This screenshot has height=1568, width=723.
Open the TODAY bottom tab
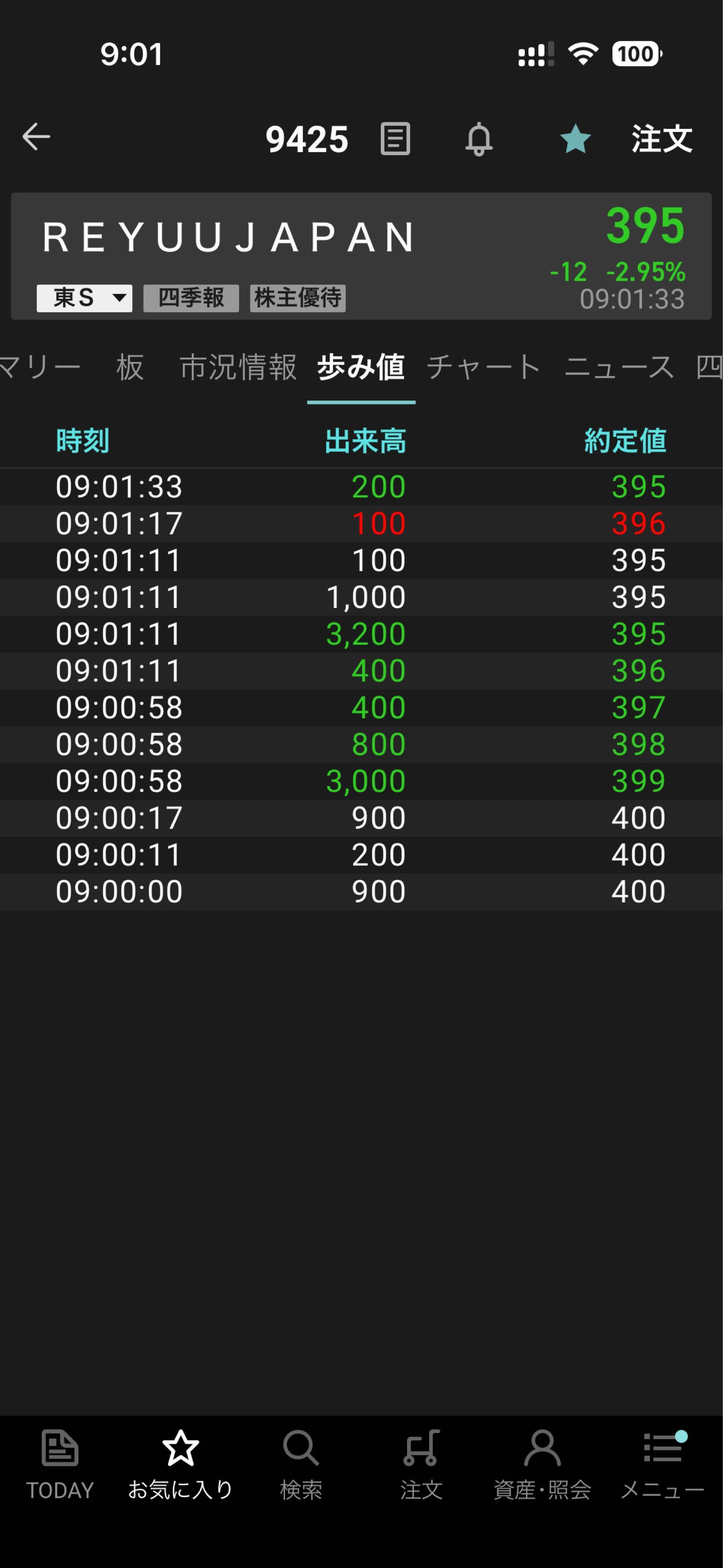tap(60, 1464)
